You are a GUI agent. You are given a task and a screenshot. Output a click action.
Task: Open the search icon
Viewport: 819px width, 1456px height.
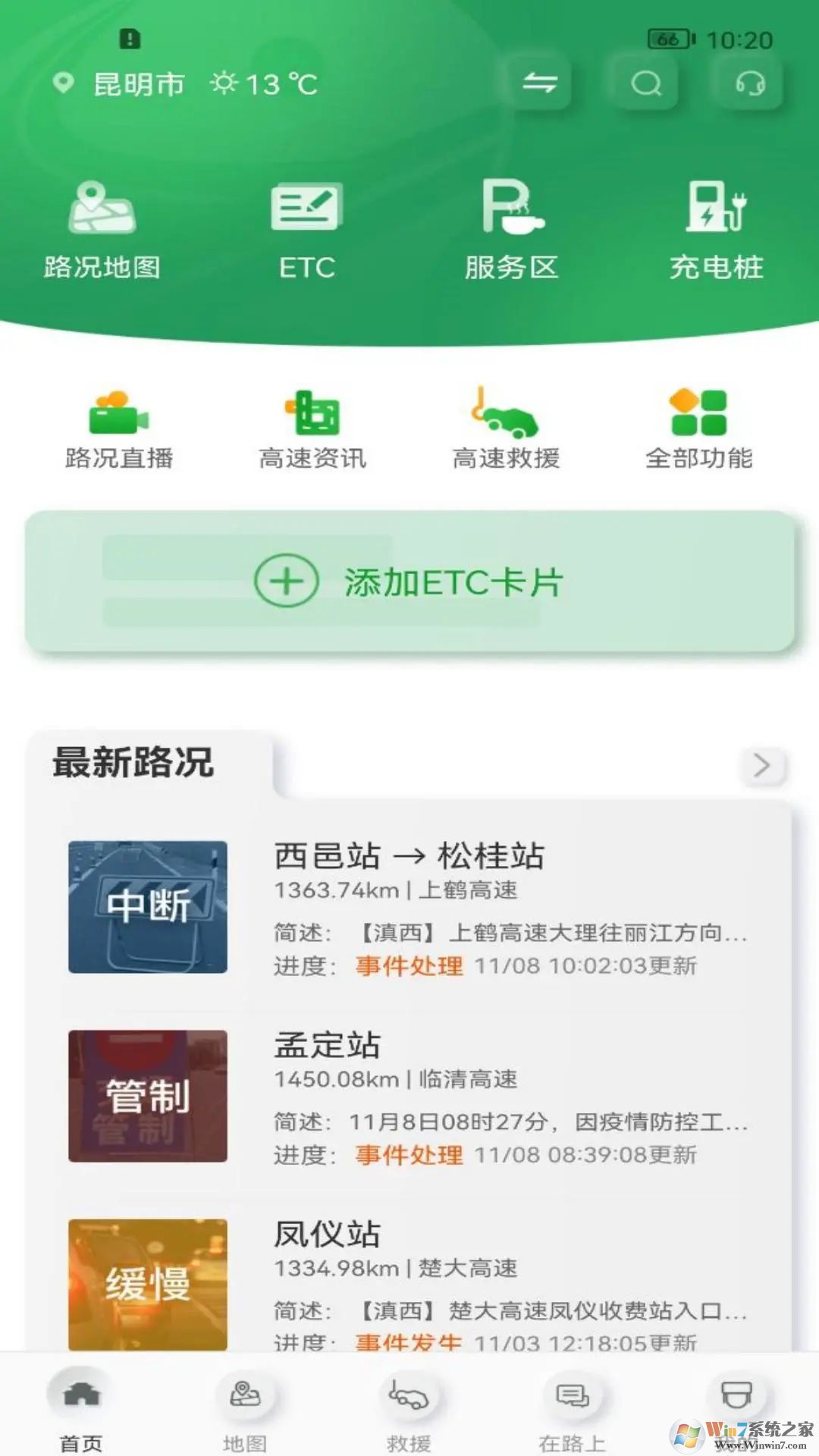[645, 83]
